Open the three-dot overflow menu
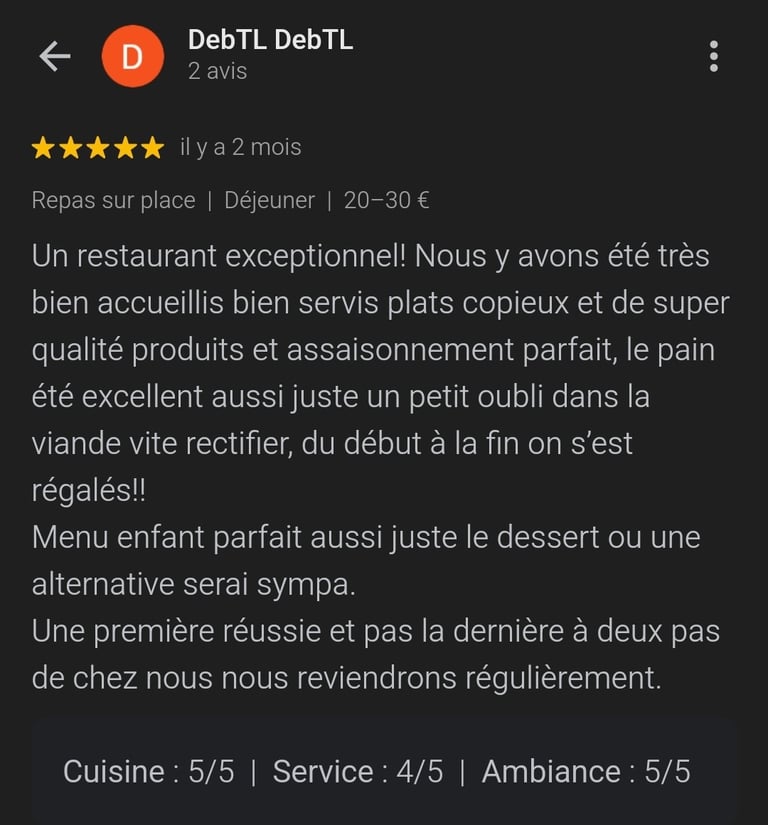768x825 pixels. [713, 56]
